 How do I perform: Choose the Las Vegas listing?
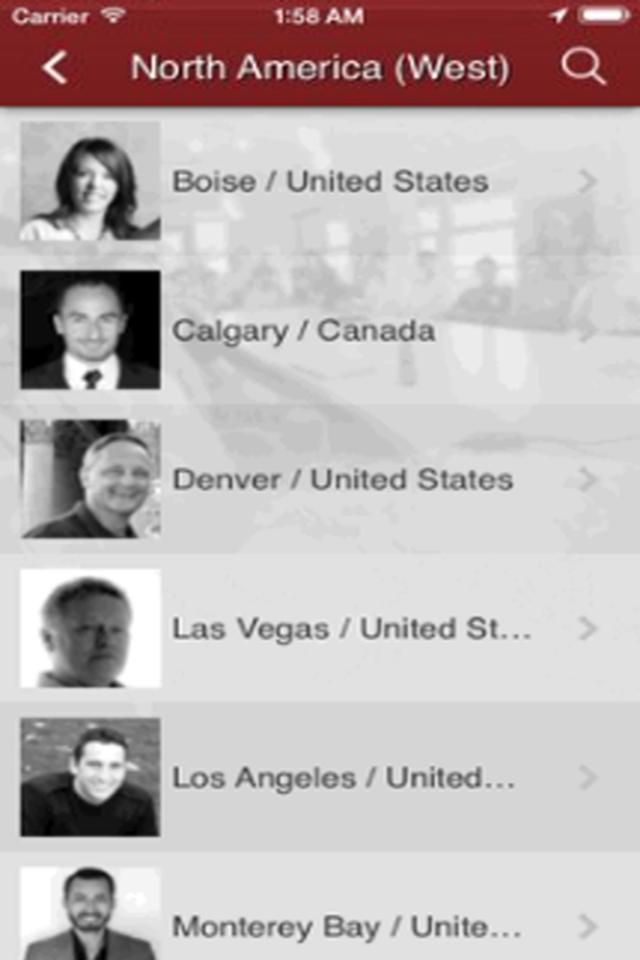coord(352,629)
